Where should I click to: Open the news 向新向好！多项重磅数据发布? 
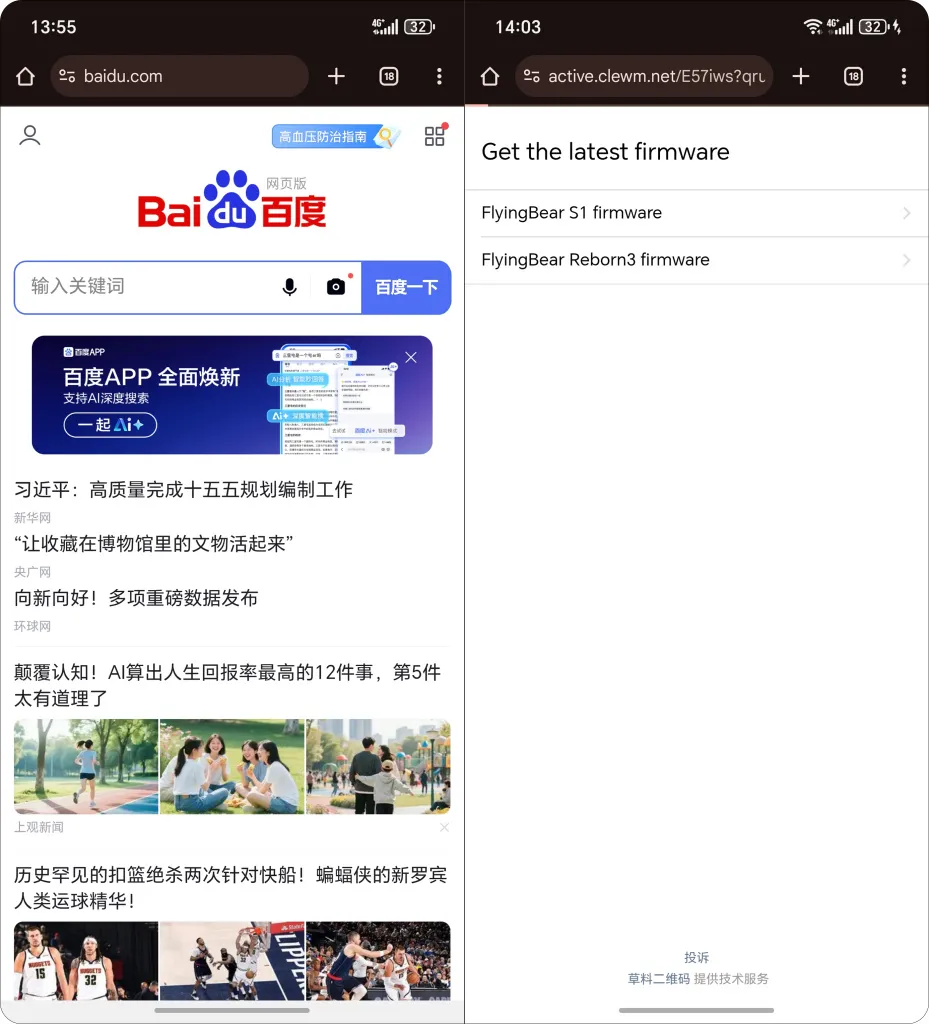[x=136, y=597]
